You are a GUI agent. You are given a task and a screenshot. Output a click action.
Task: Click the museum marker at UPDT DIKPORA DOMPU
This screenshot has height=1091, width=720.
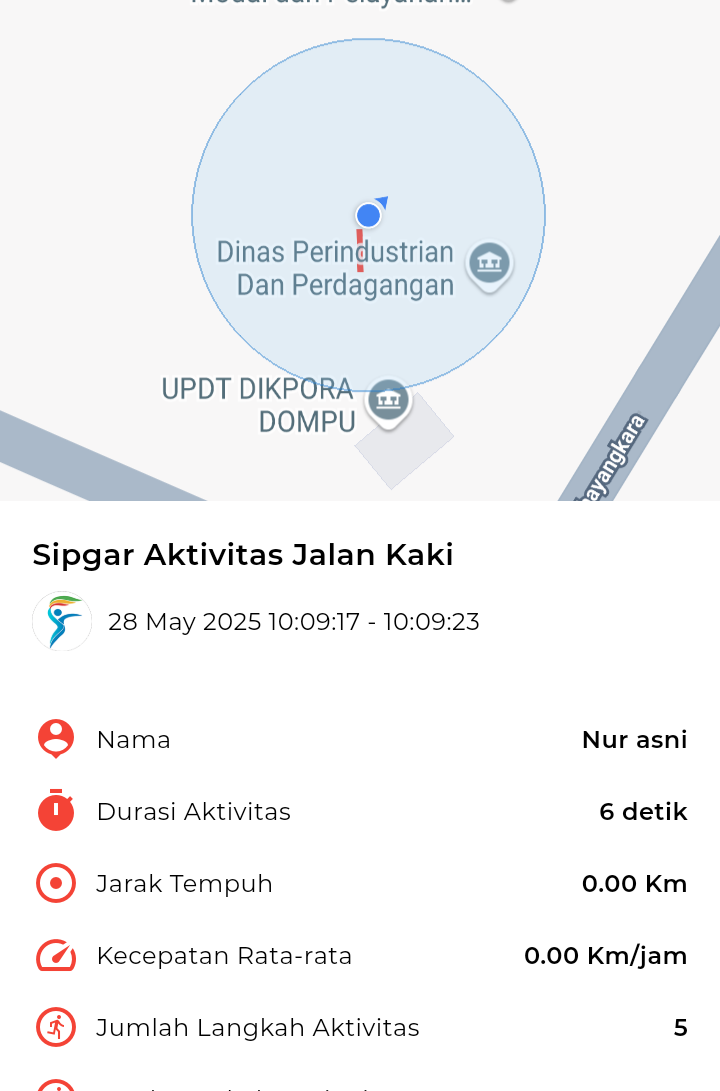point(388,399)
